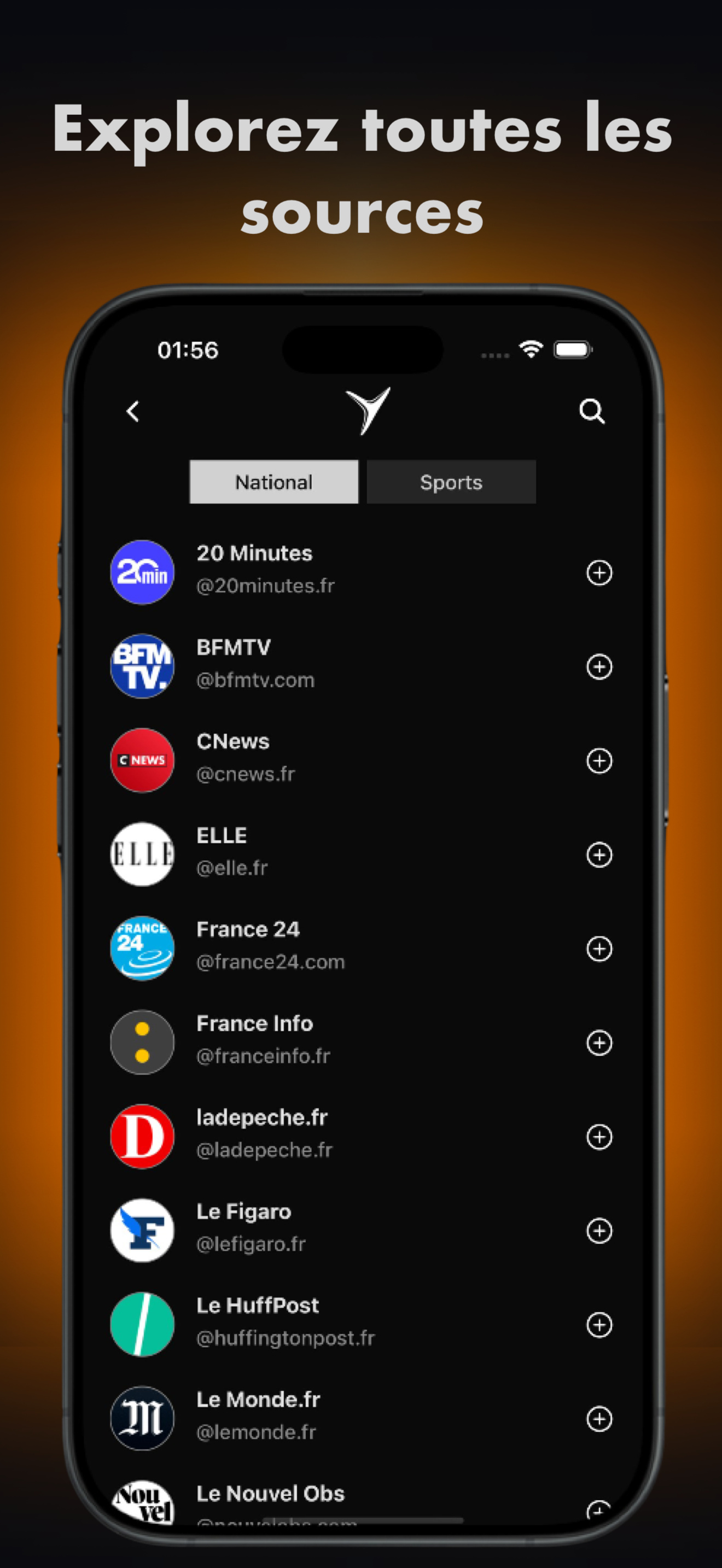722x1568 pixels.
Task: Select the Le Figaro source icon
Action: tap(142, 1230)
